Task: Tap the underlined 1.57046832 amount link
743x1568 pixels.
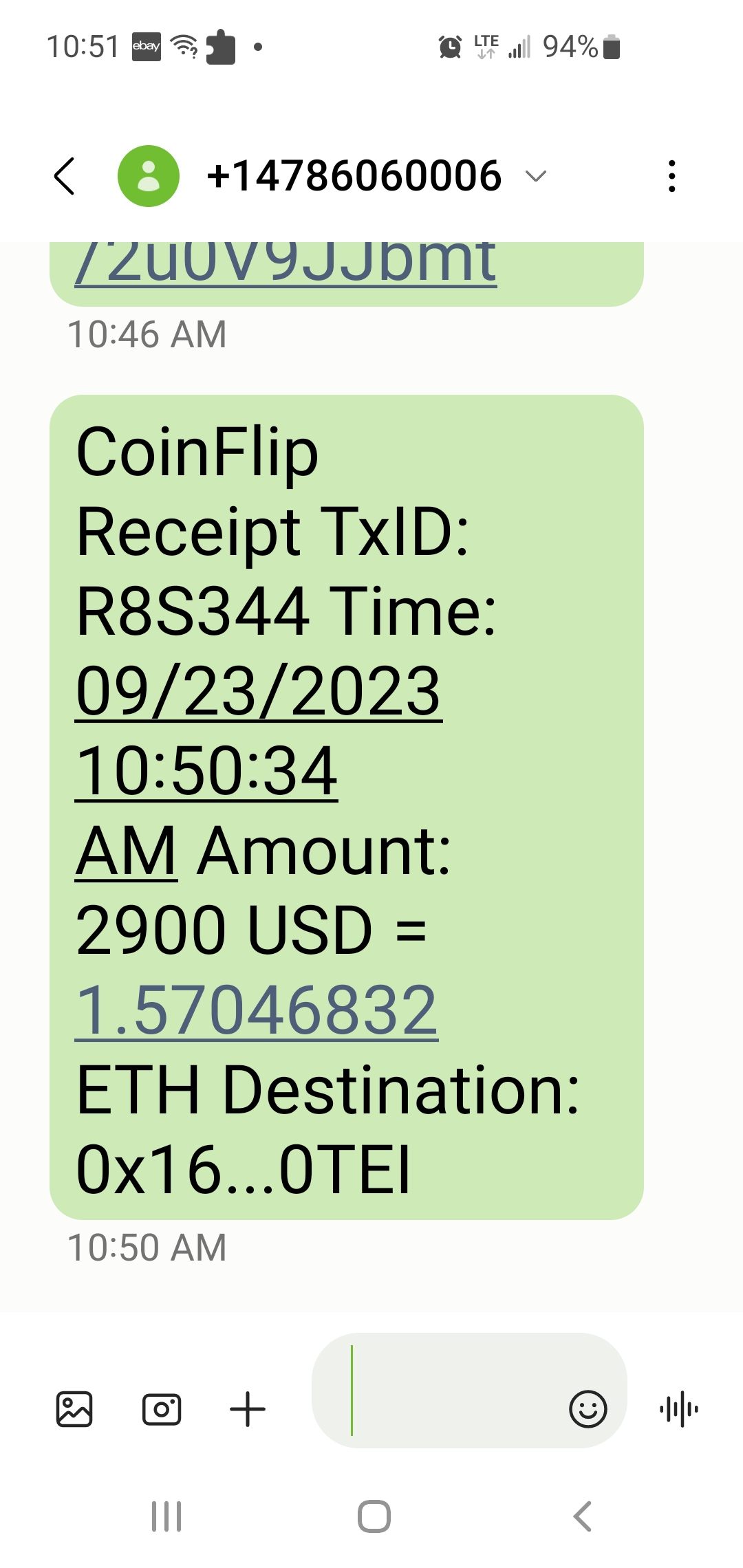Action: pyautogui.click(x=257, y=1010)
